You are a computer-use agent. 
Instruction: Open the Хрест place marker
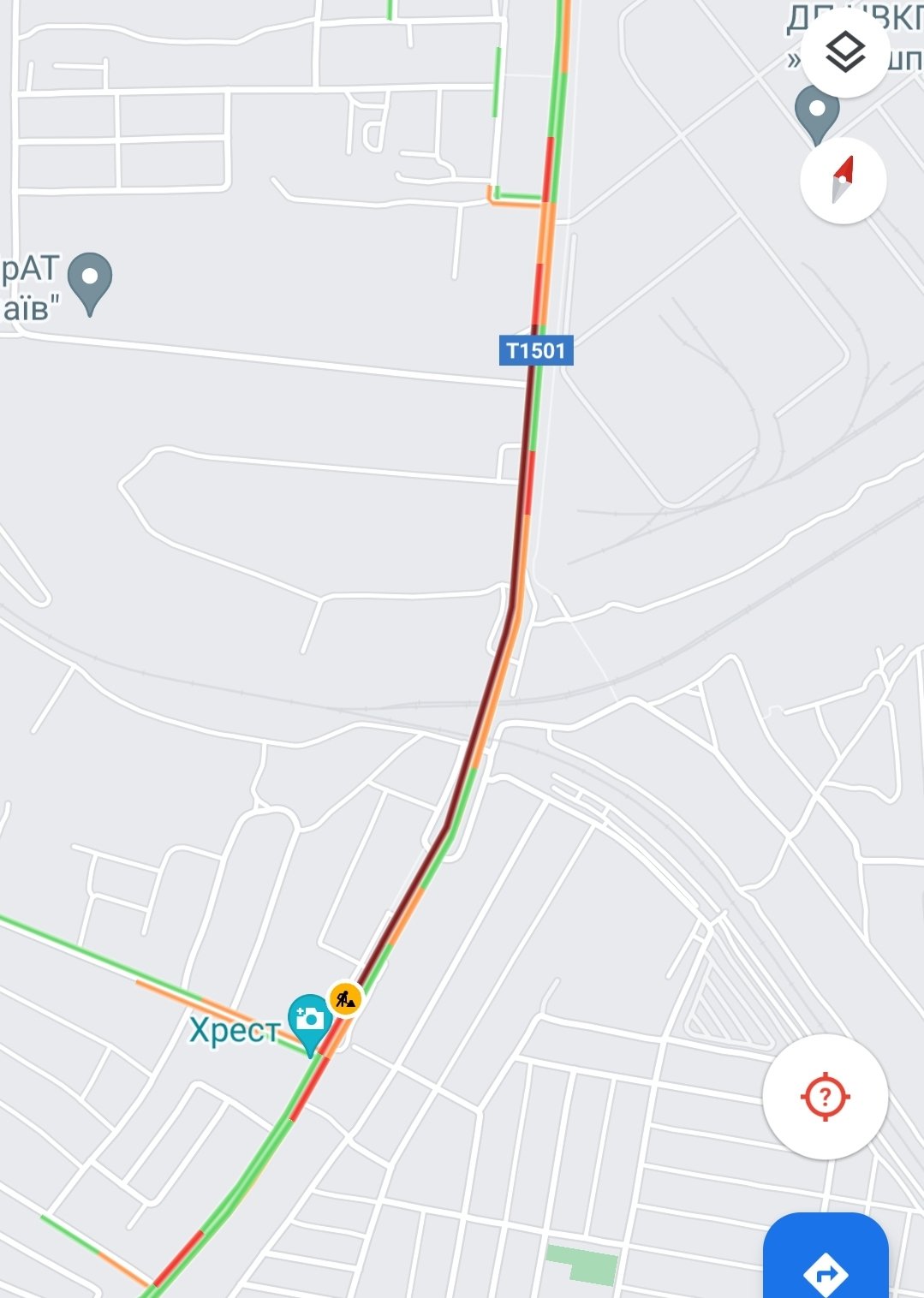point(309,1020)
